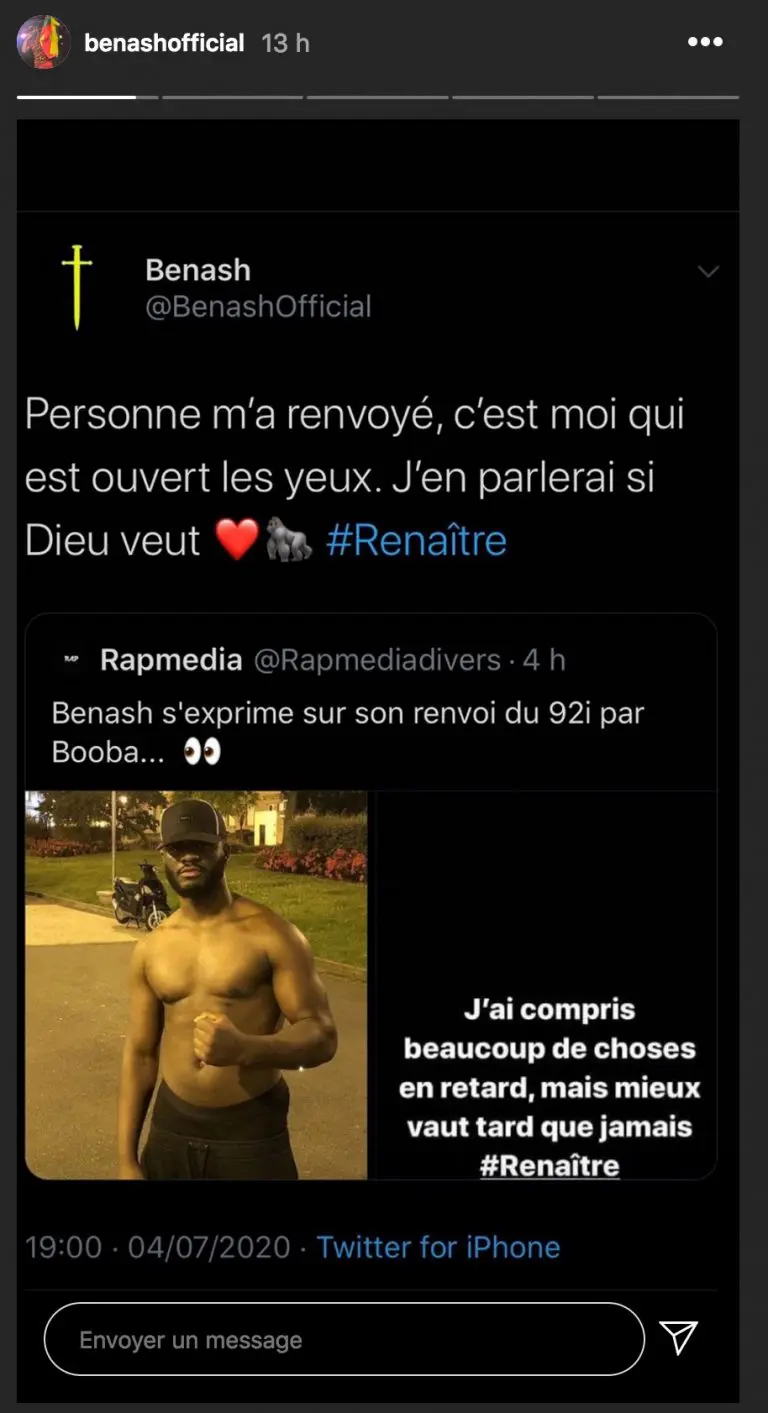The width and height of the screenshot is (768, 1413).
Task: Share story via paper plane icon
Action: (679, 1338)
